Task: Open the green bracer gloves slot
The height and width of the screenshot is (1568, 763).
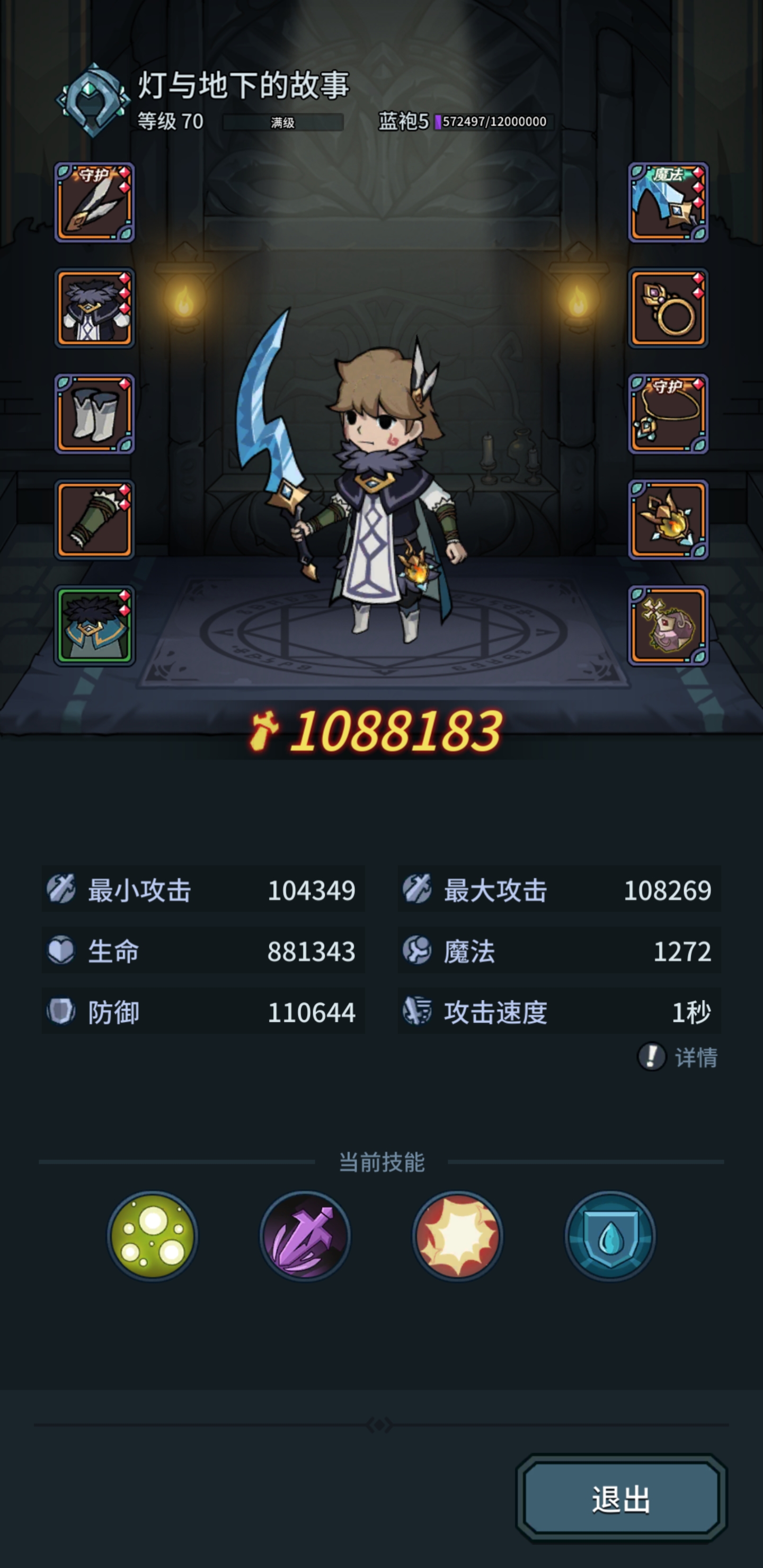Action: click(x=94, y=520)
